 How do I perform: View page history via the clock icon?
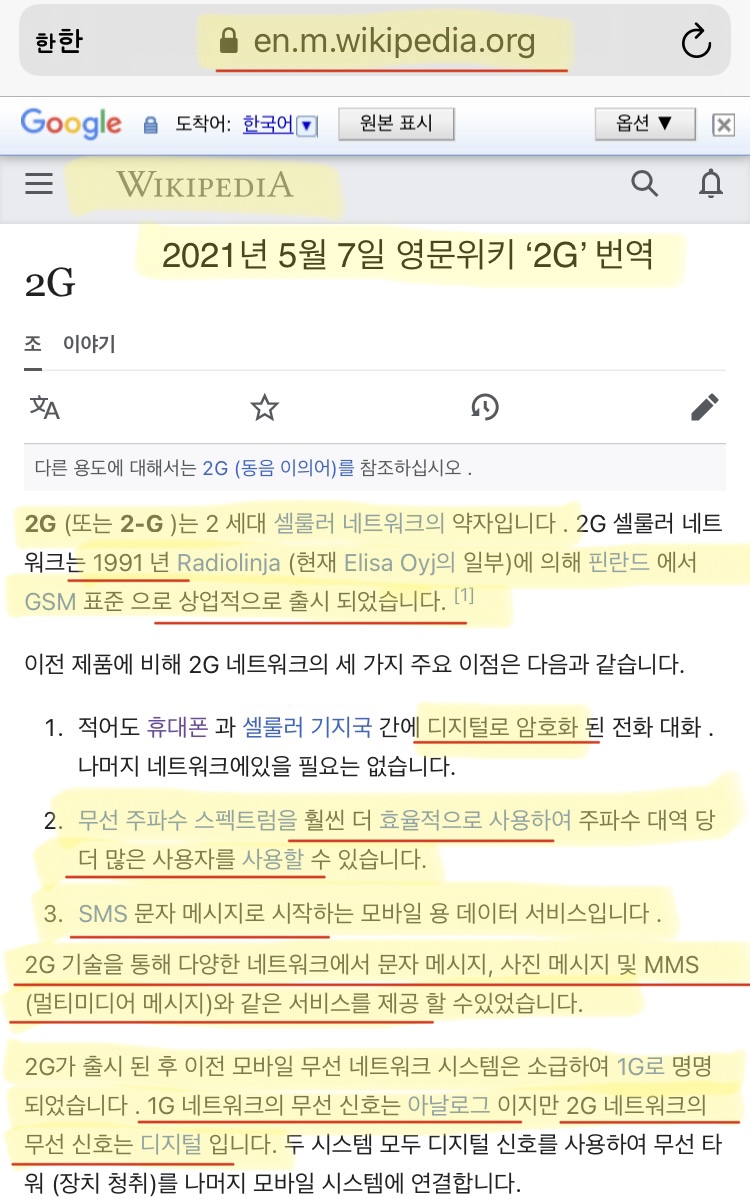484,407
